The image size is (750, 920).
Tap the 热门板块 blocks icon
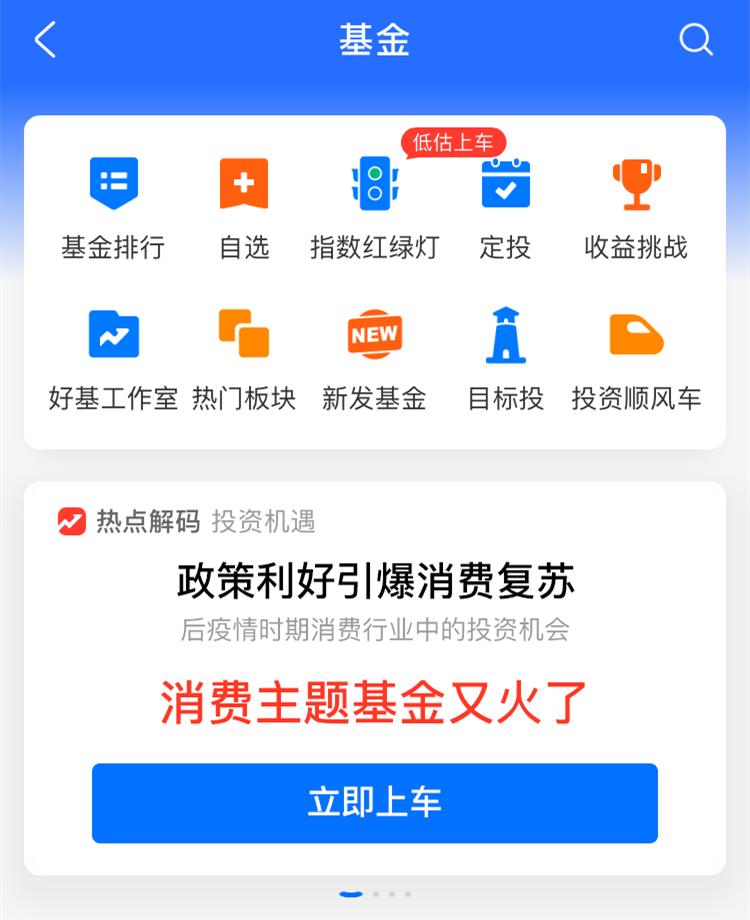244,335
